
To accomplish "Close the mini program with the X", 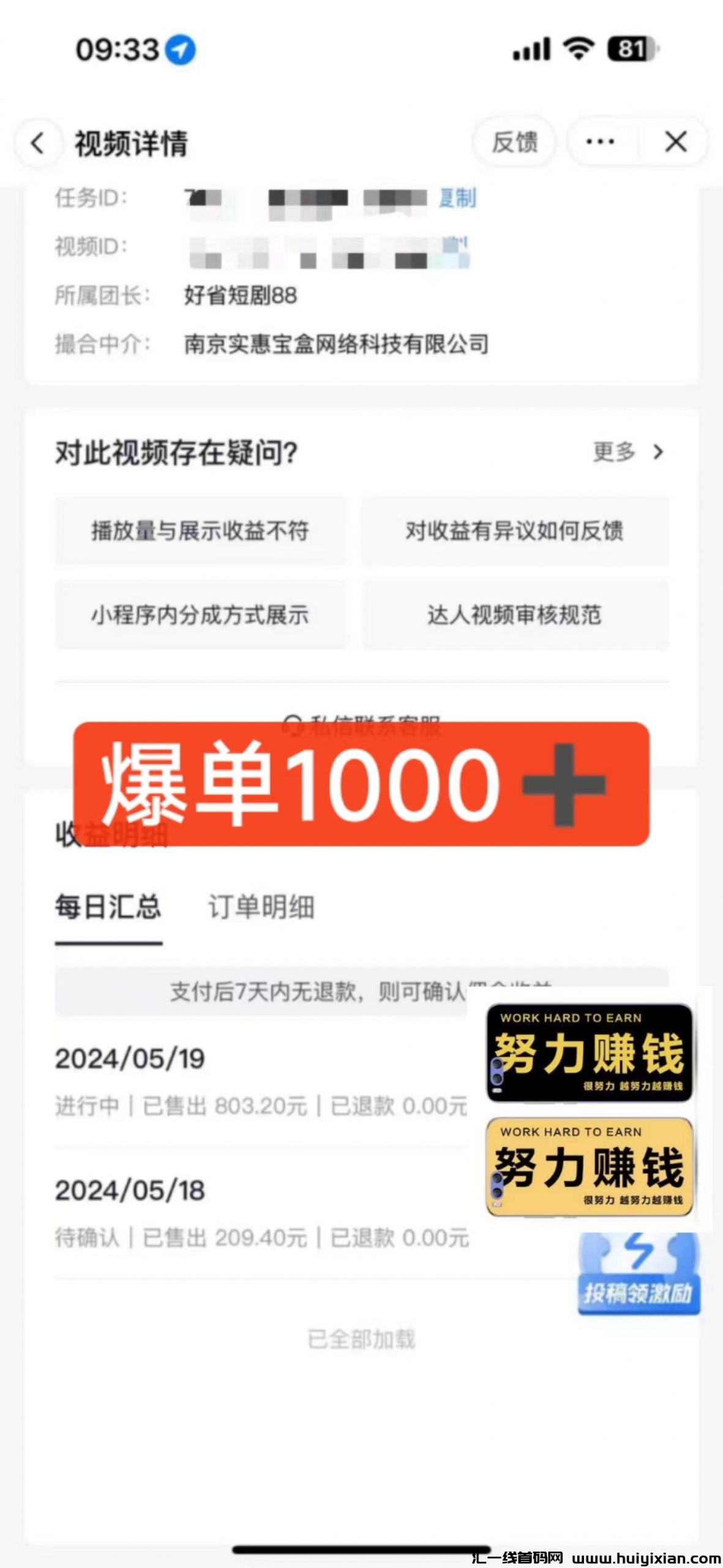I will pyautogui.click(x=675, y=143).
